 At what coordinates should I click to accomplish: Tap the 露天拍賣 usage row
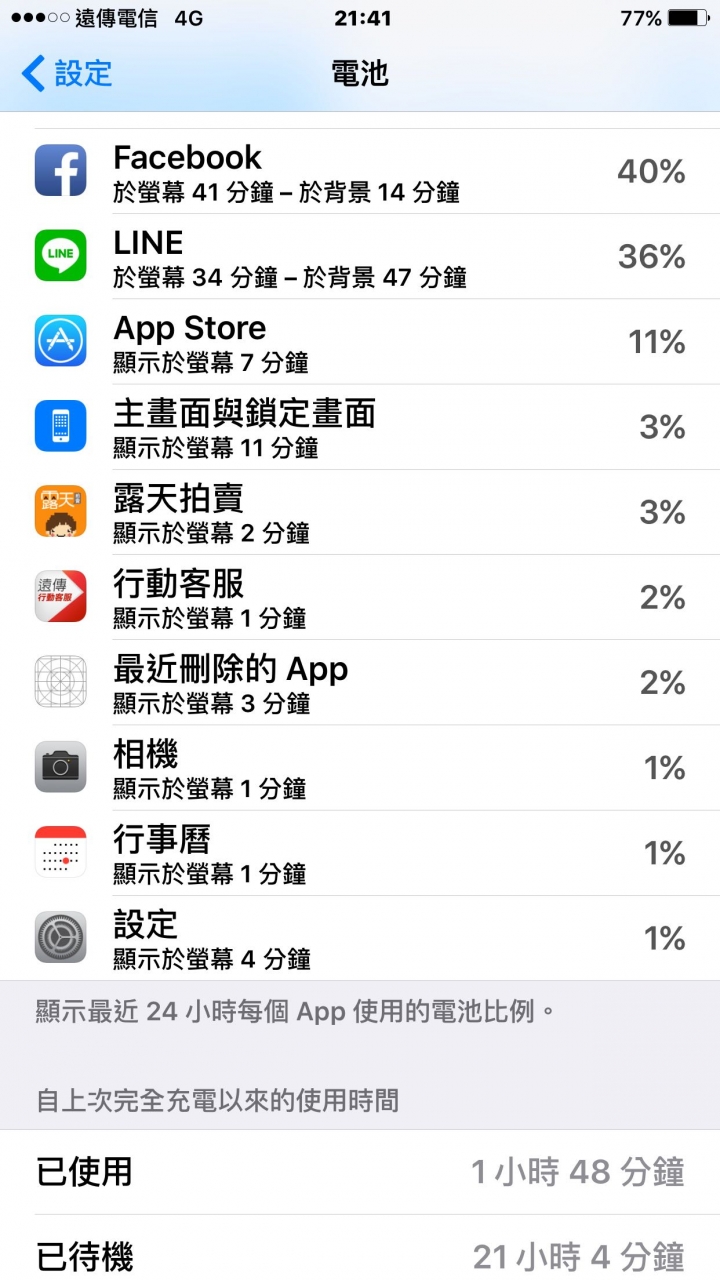360,512
